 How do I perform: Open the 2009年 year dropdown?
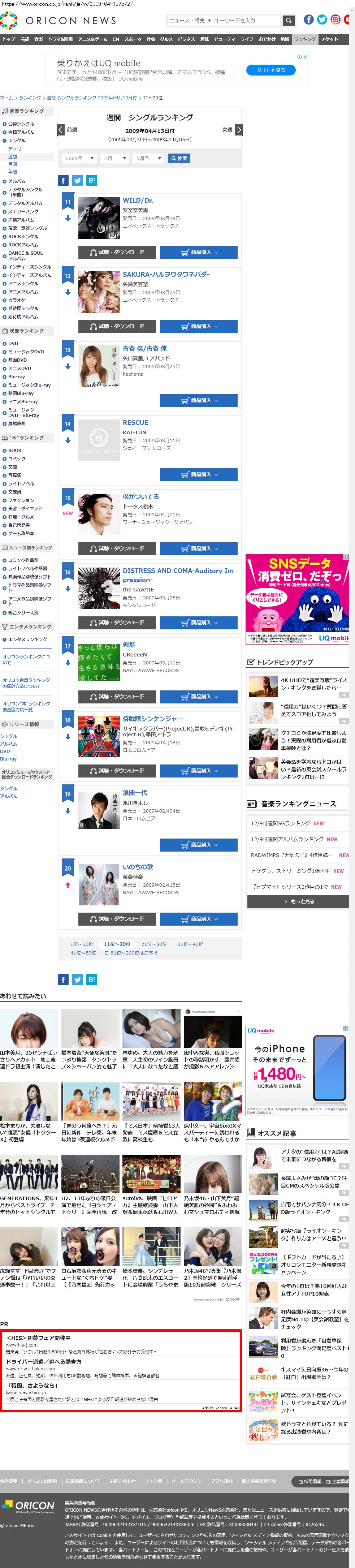(x=79, y=158)
